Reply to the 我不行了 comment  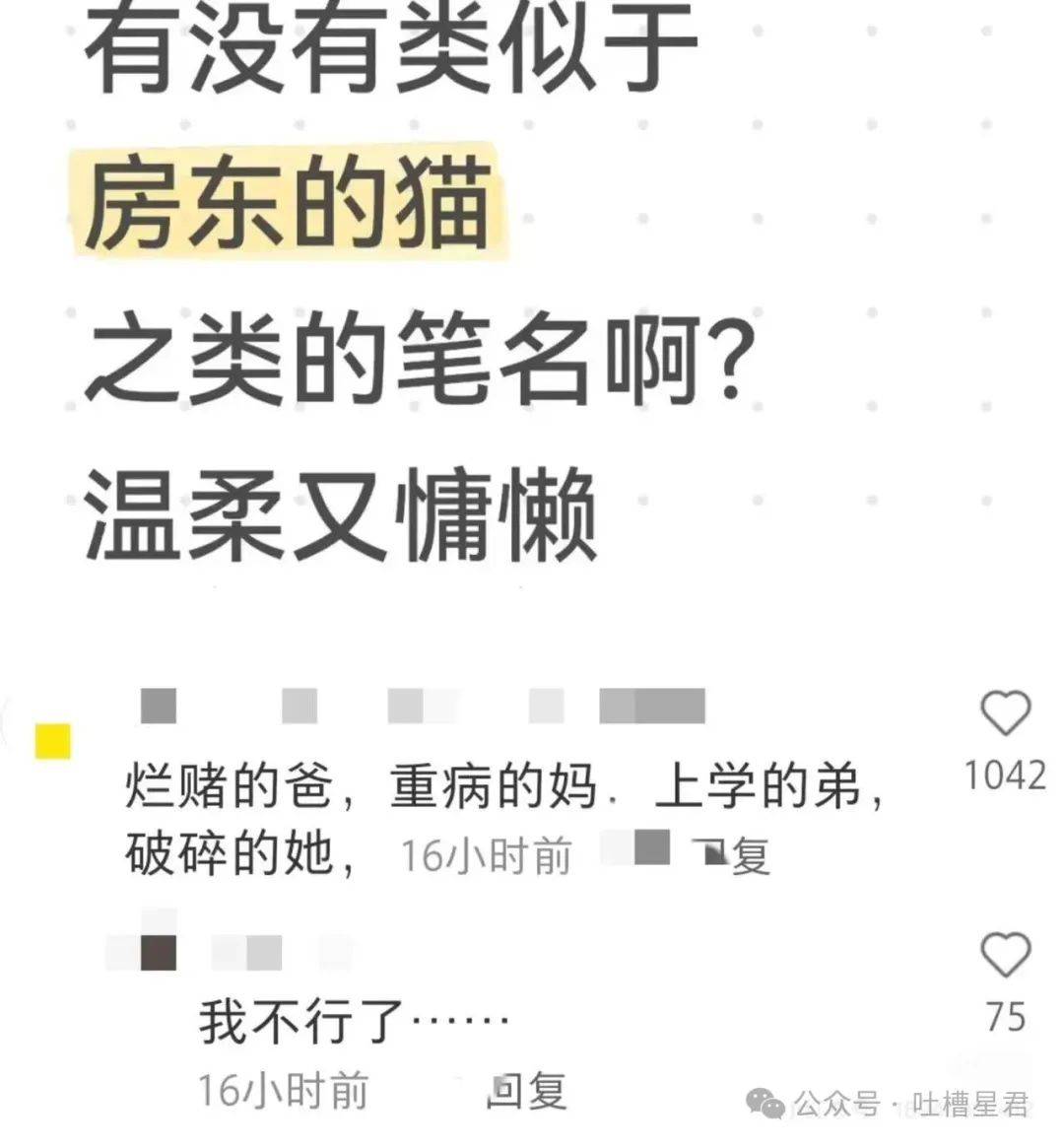point(529,1091)
